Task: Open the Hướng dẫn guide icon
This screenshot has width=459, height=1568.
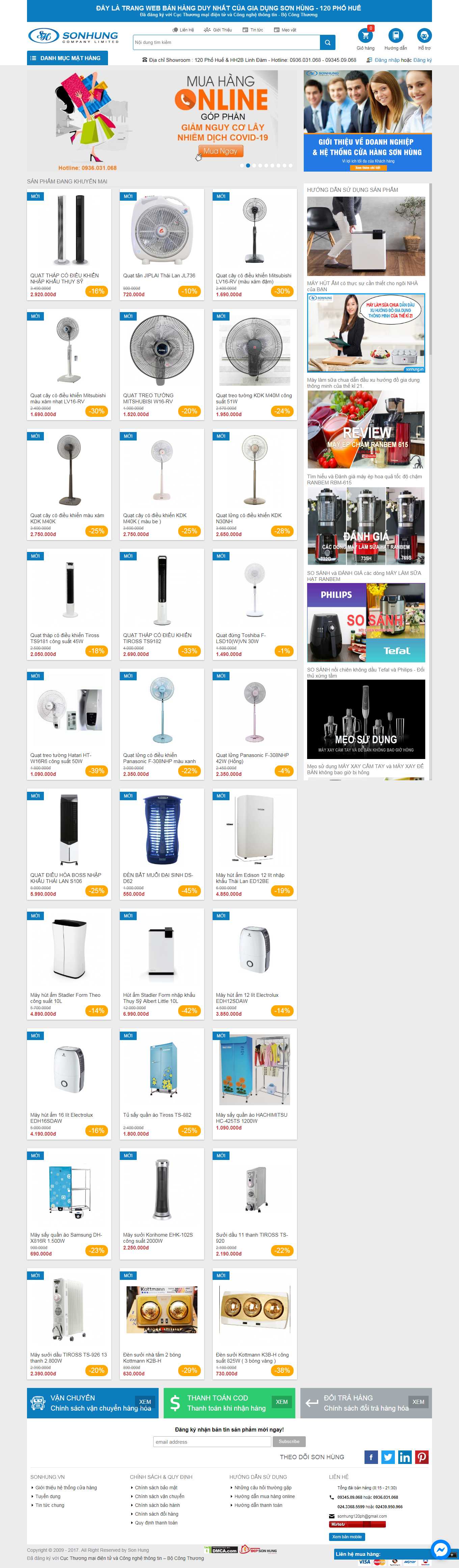Action: click(395, 36)
